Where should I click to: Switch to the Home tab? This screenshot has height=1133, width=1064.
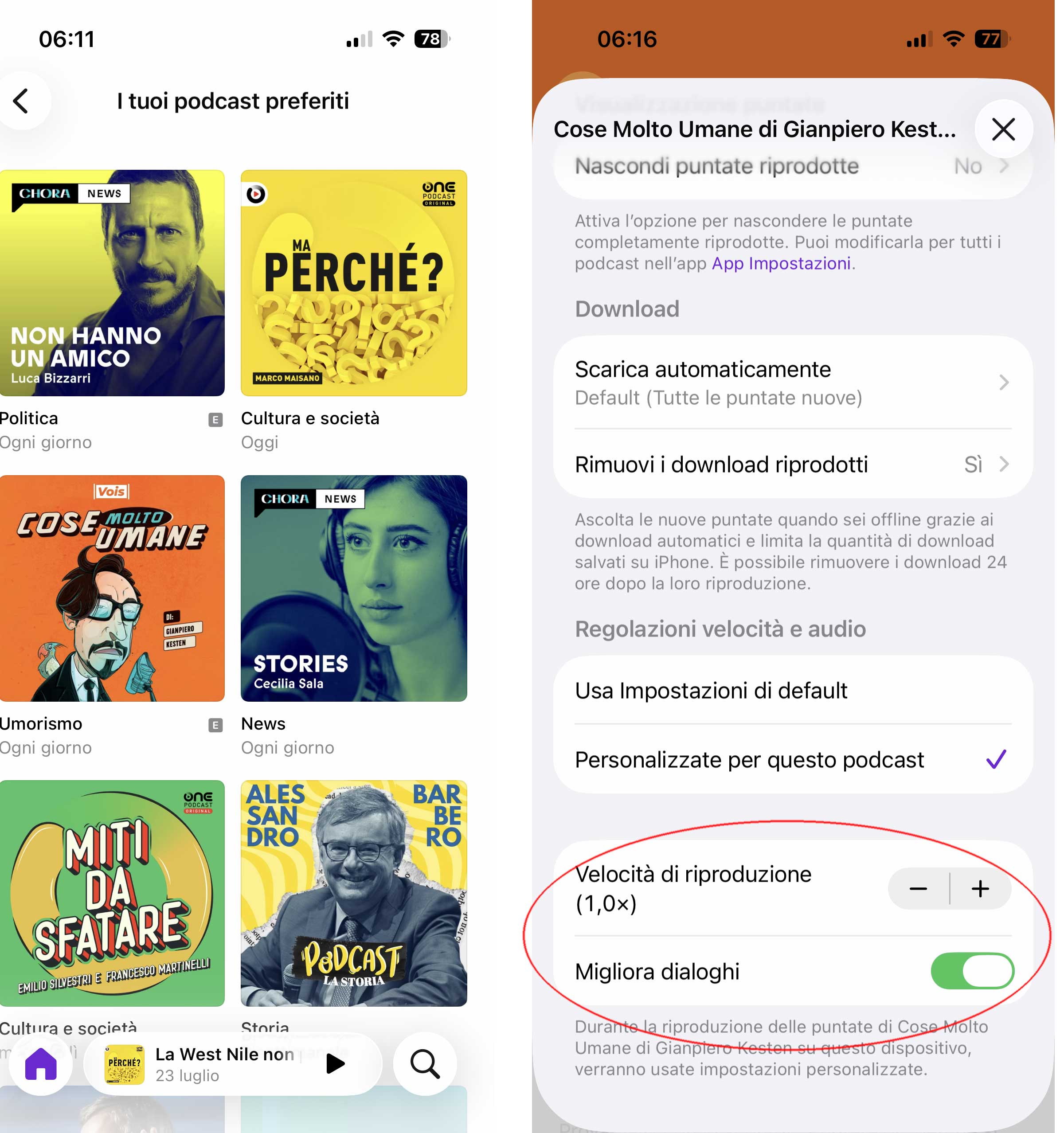click(41, 1064)
